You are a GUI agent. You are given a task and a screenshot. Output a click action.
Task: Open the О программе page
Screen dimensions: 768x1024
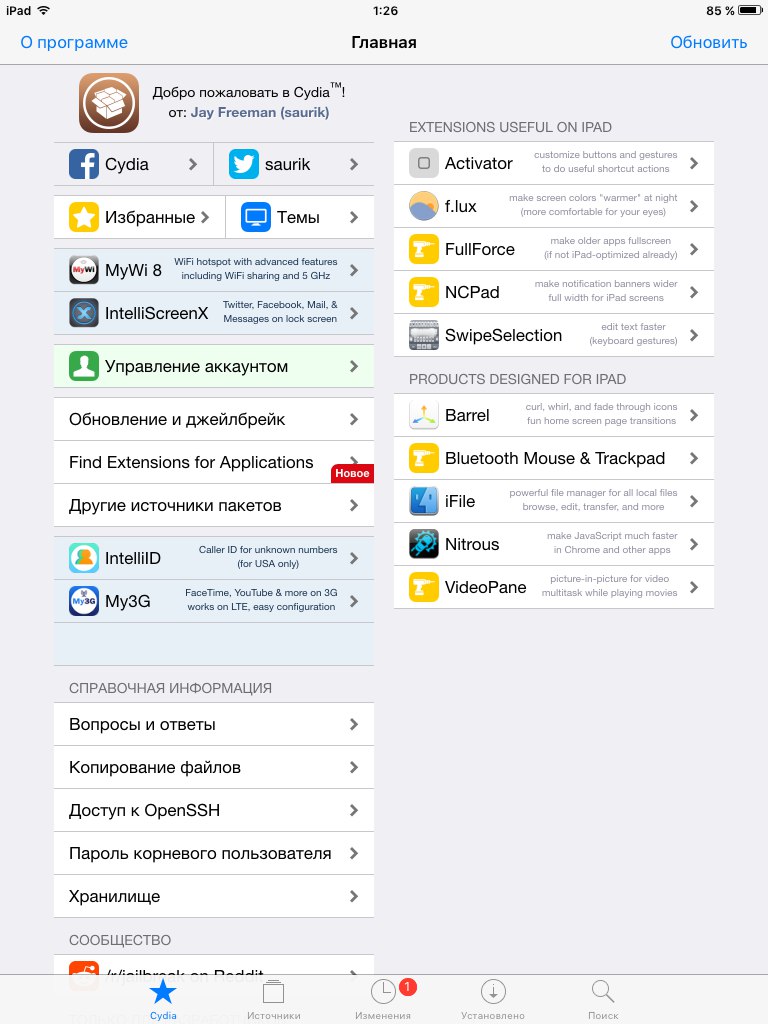pyautogui.click(x=74, y=42)
